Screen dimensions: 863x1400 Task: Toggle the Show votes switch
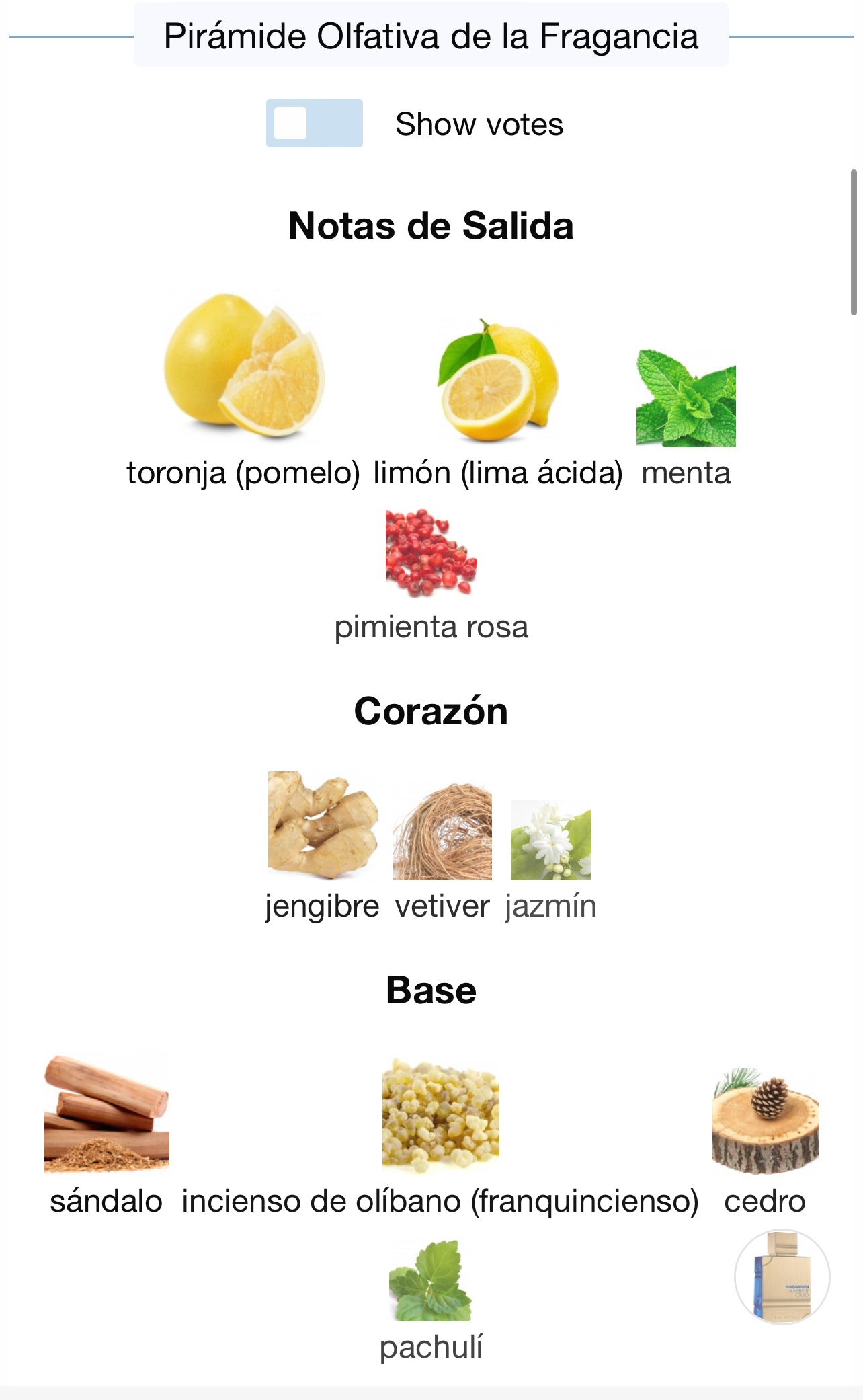click(x=314, y=123)
